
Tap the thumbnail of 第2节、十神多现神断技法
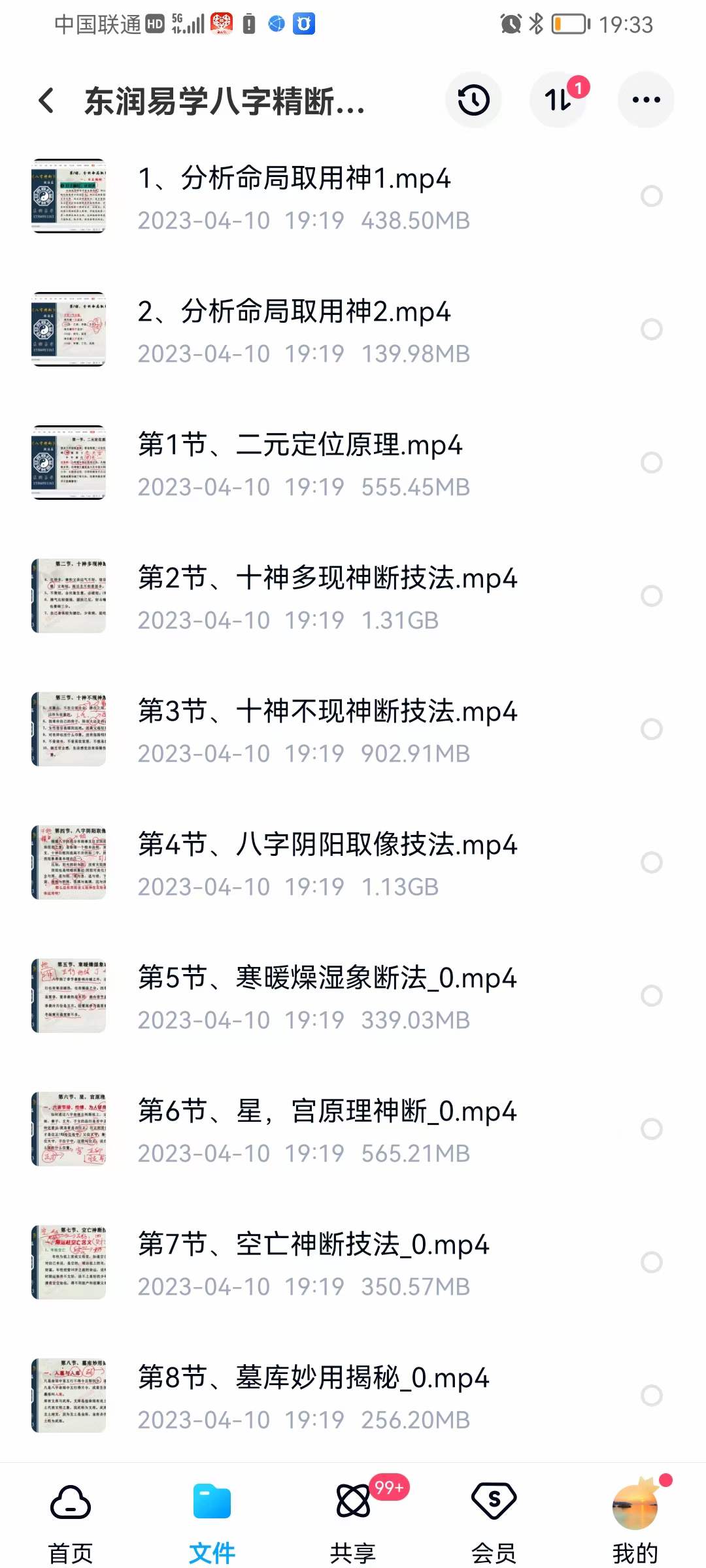pyautogui.click(x=69, y=595)
